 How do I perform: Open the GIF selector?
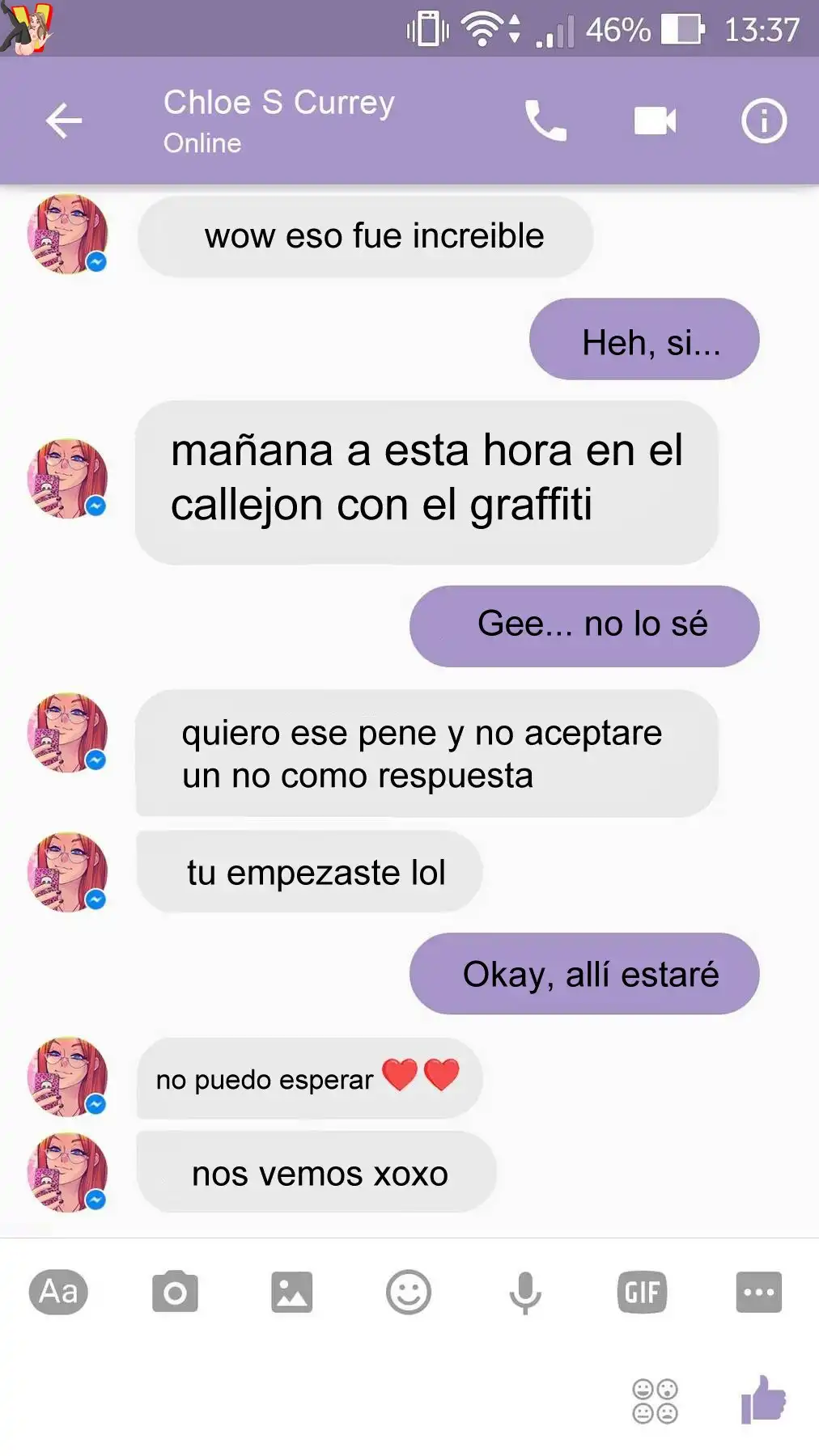642,1292
